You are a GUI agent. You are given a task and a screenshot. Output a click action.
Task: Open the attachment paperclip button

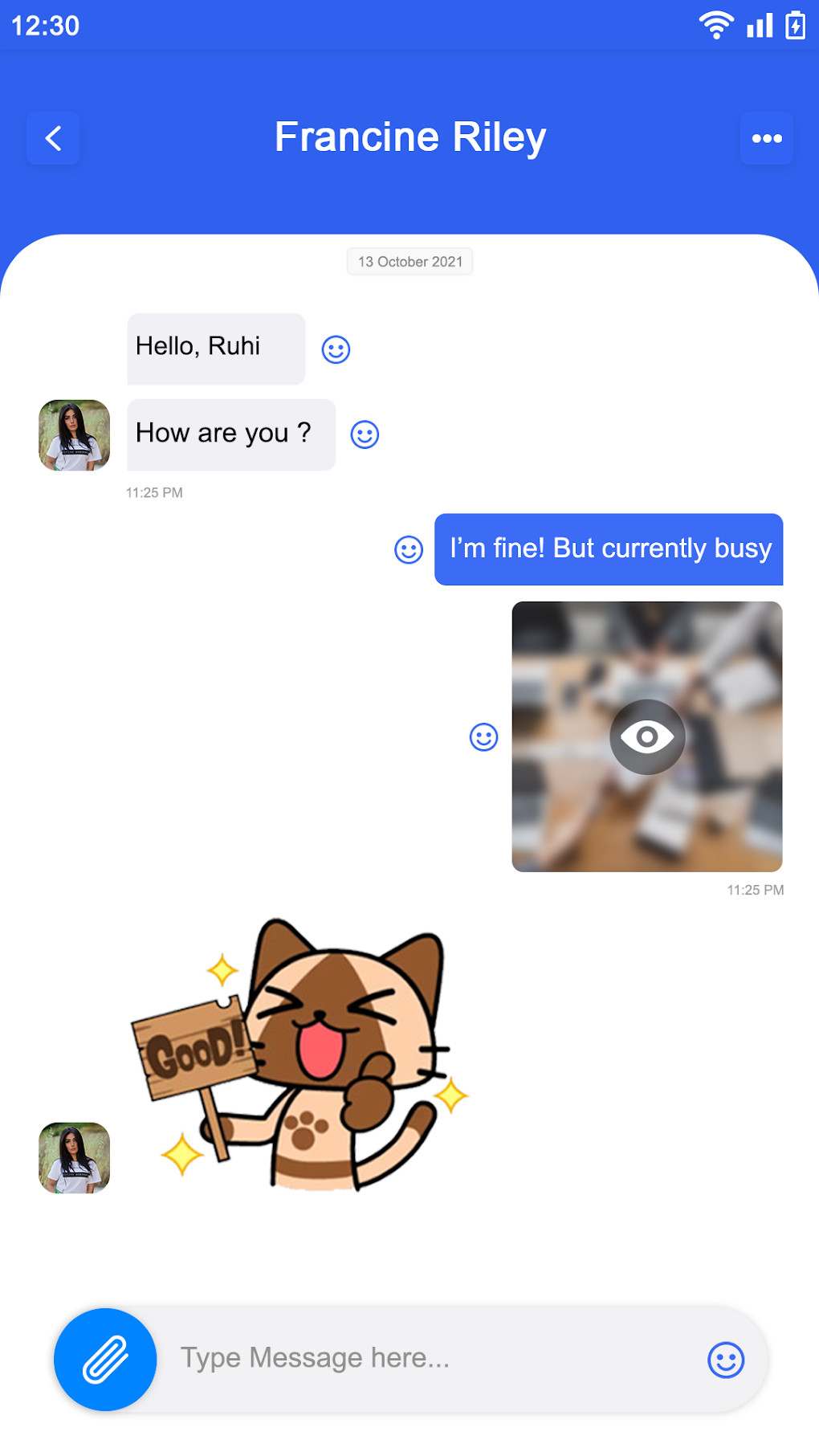pyautogui.click(x=105, y=1360)
